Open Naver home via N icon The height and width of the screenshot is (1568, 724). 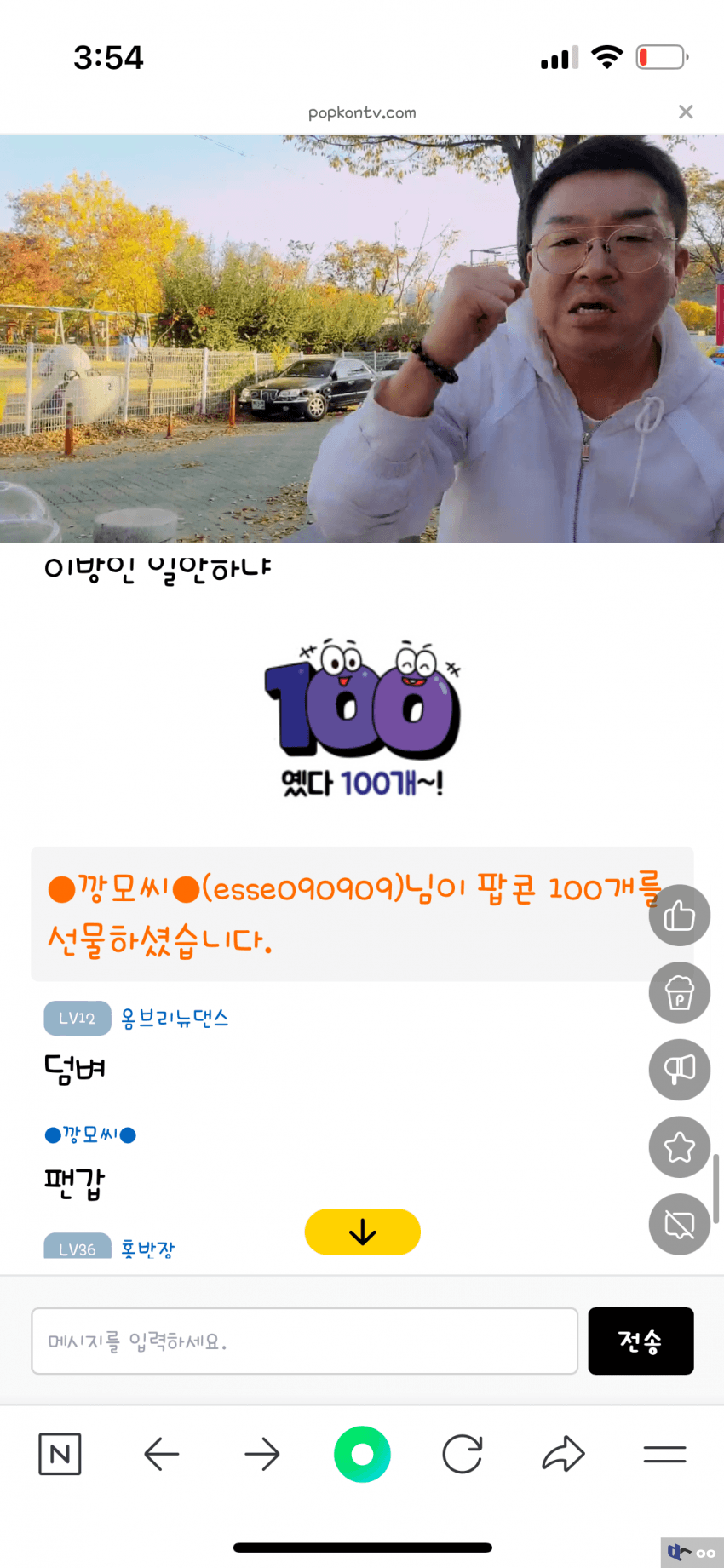click(x=60, y=1454)
